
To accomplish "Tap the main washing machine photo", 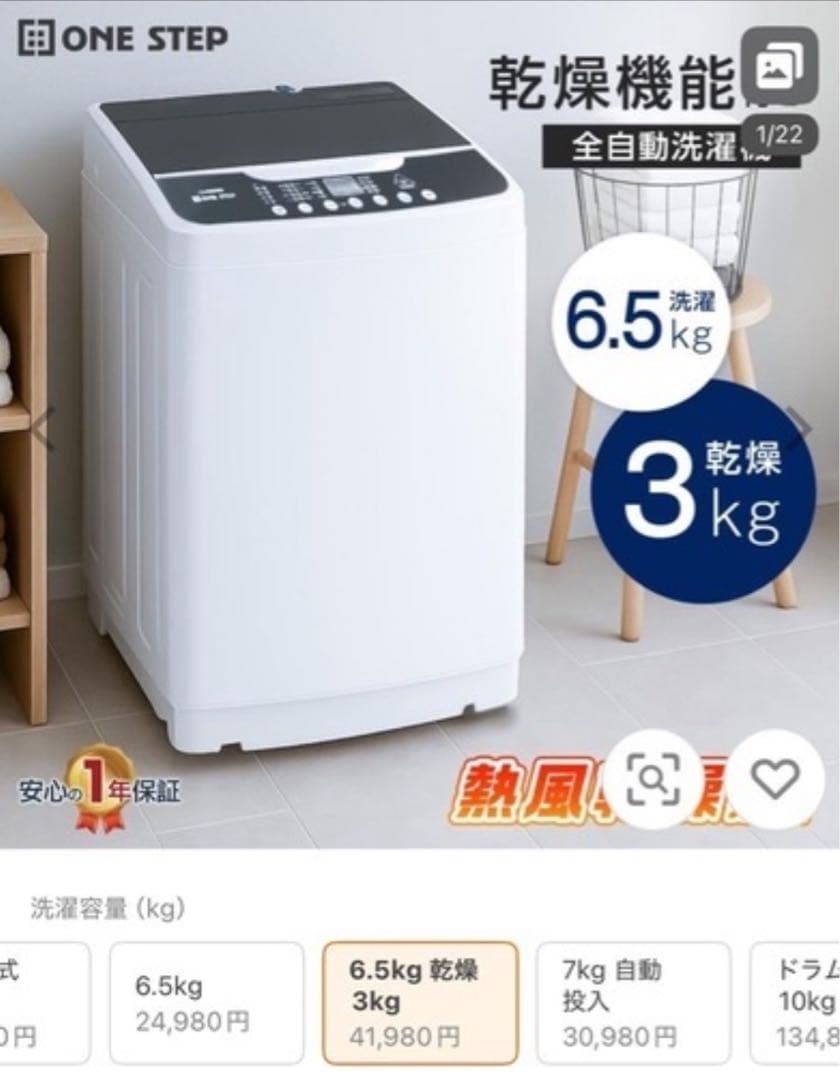I will (300, 430).
